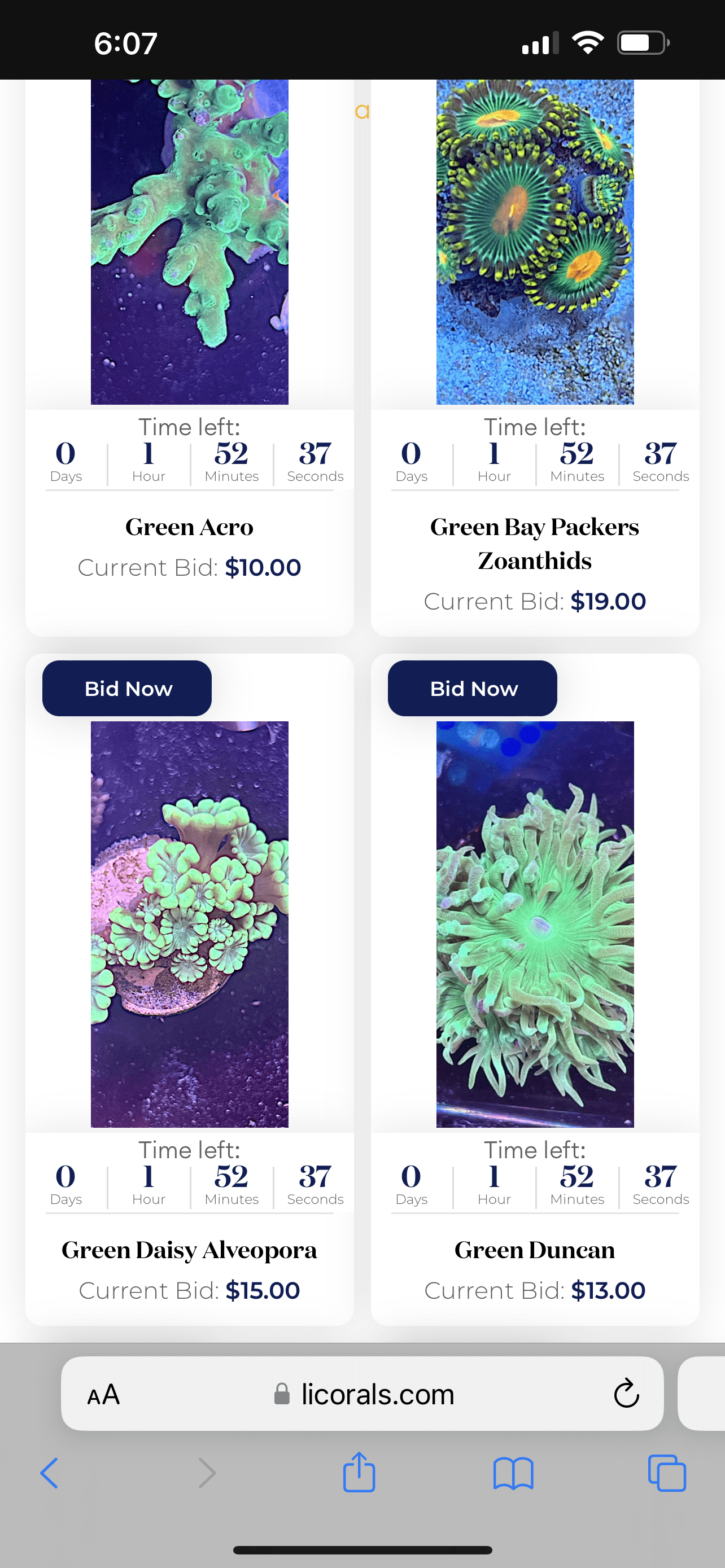Open the Green Acro auction listing
Screen dimensions: 725x1568
tap(189, 527)
